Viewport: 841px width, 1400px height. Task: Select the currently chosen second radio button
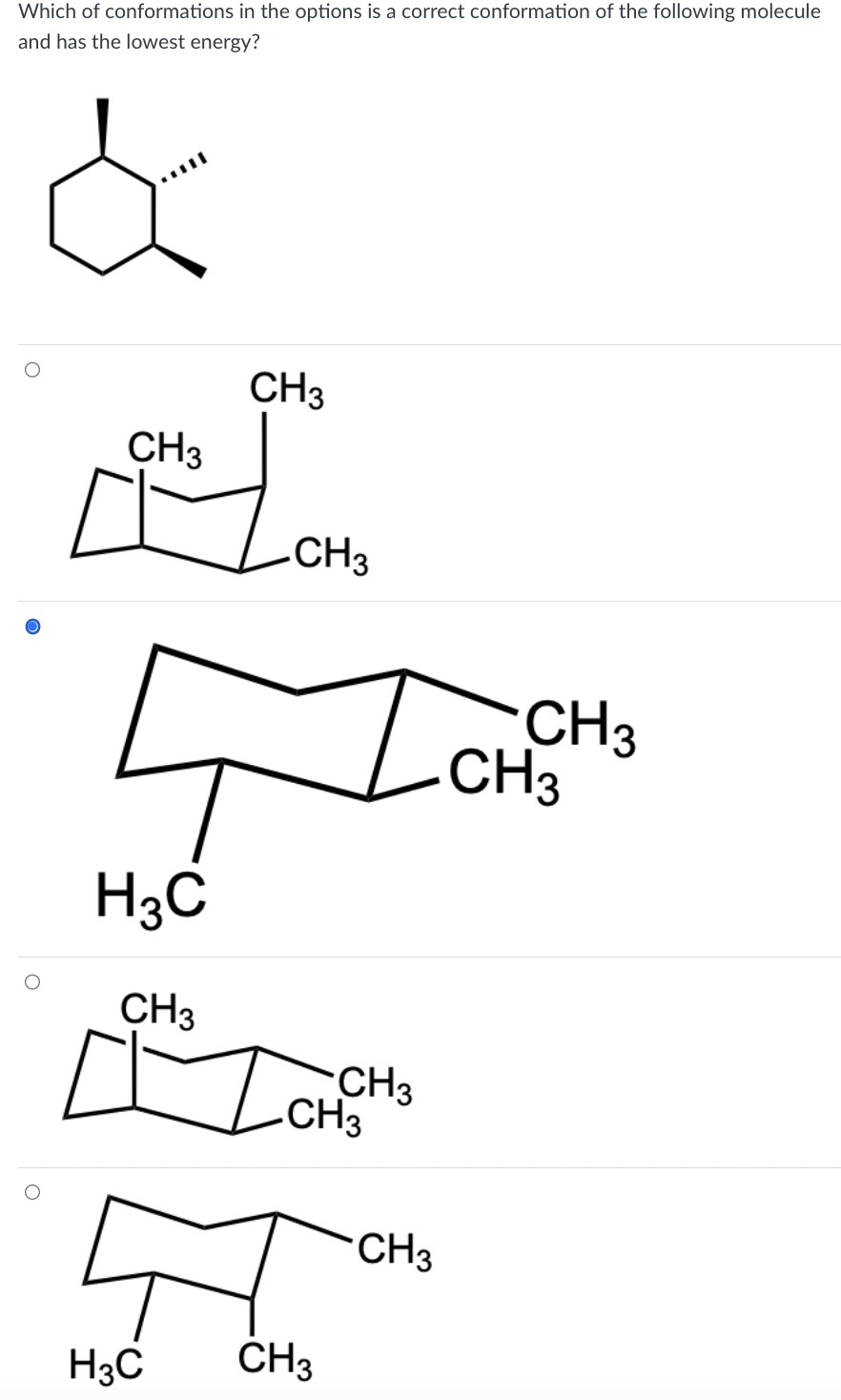click(x=31, y=627)
